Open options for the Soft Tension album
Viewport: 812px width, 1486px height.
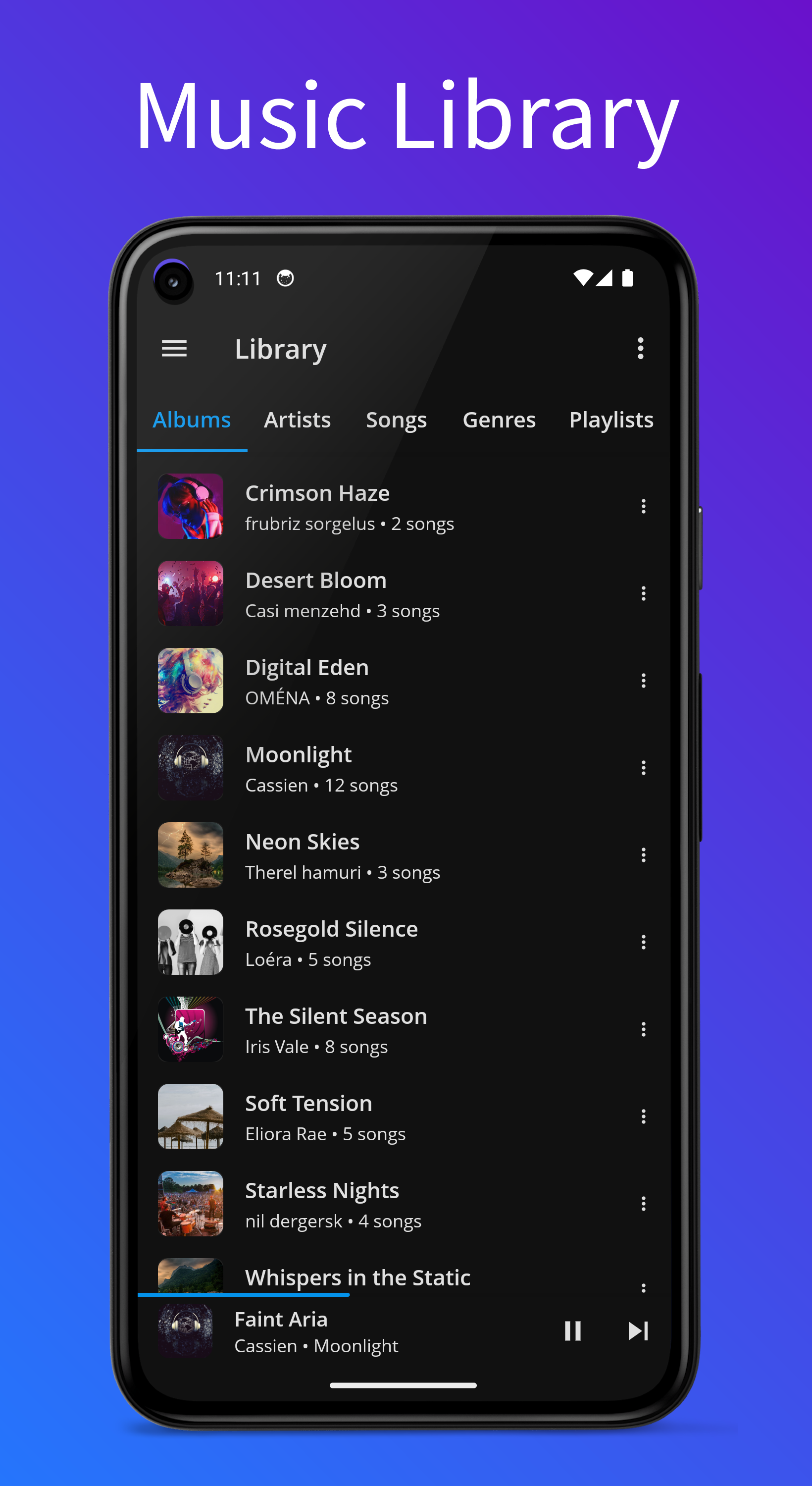point(644,1117)
